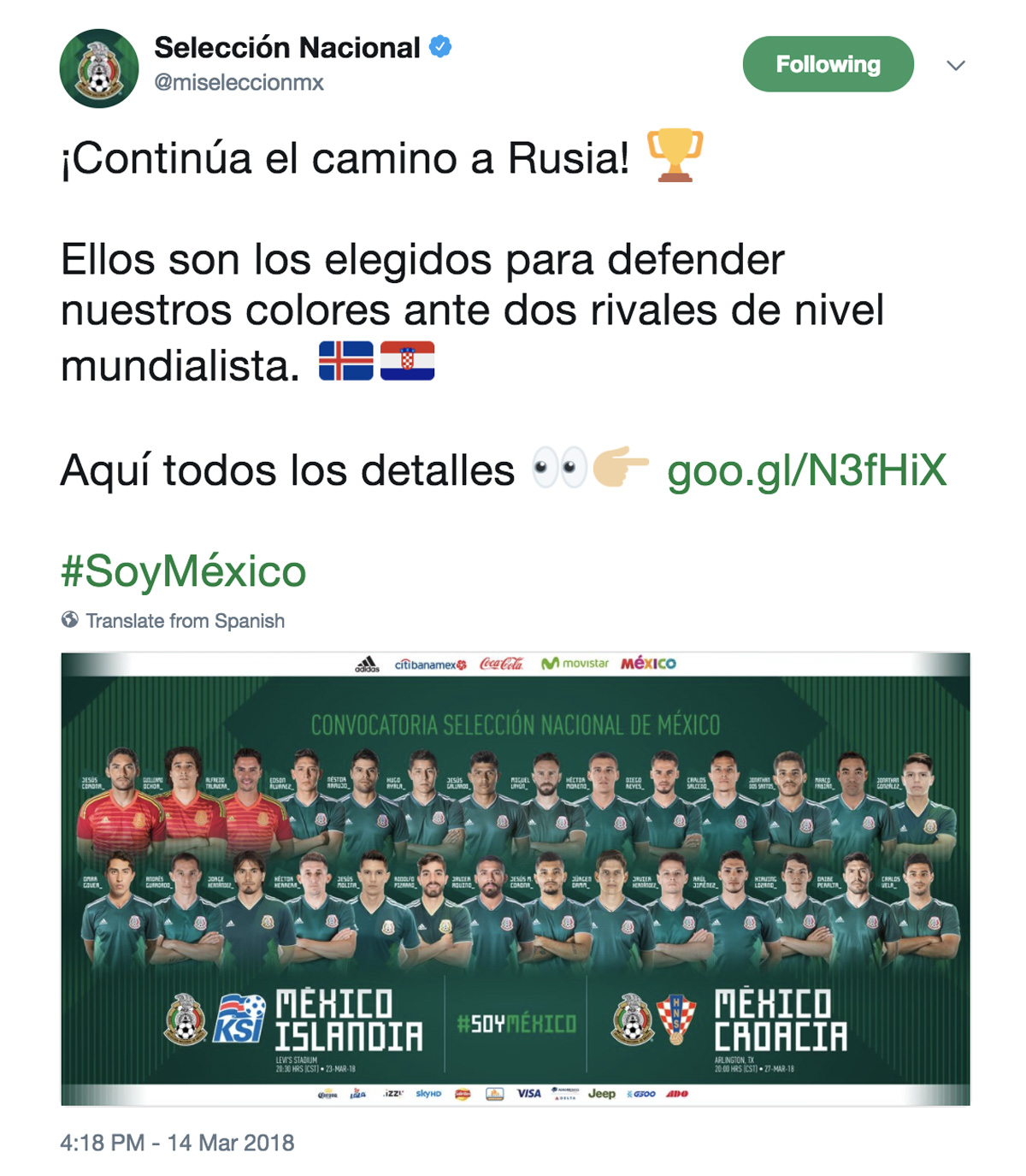
Task: Open the Selección Nacional account name
Action: [x=287, y=48]
